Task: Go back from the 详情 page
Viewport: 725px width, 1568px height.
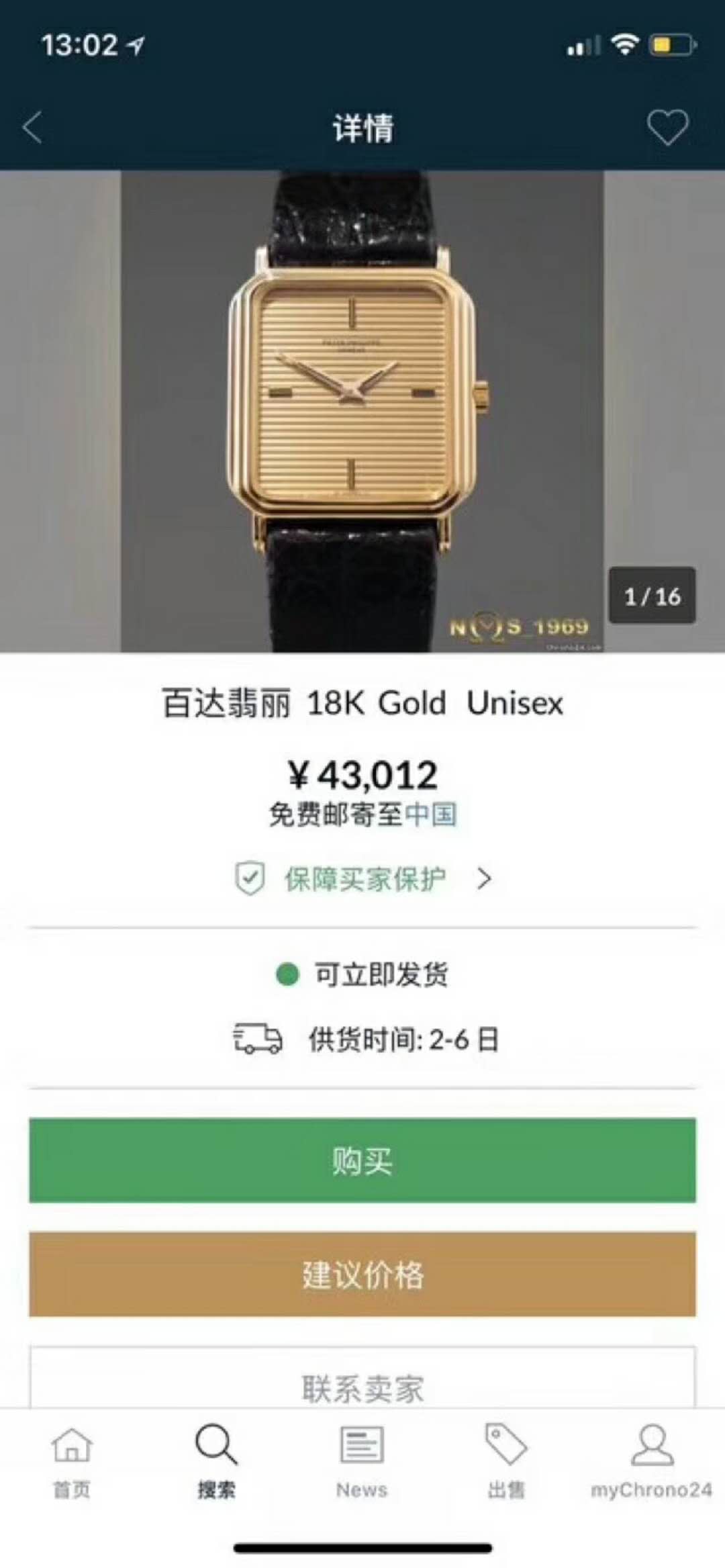Action: [32, 127]
